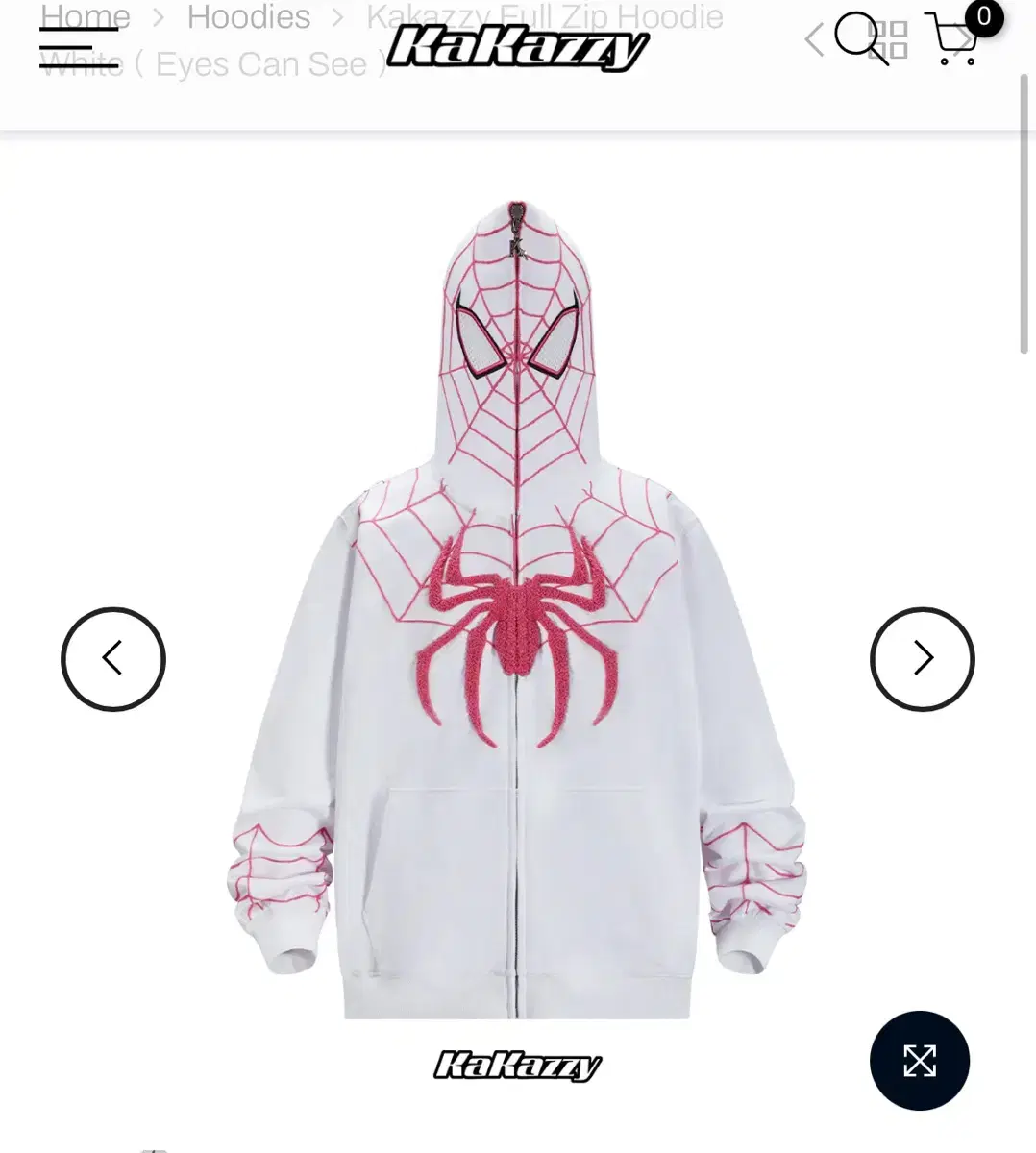Select the back chevron near the search bar
1036x1153 pixels.
pyautogui.click(x=812, y=40)
